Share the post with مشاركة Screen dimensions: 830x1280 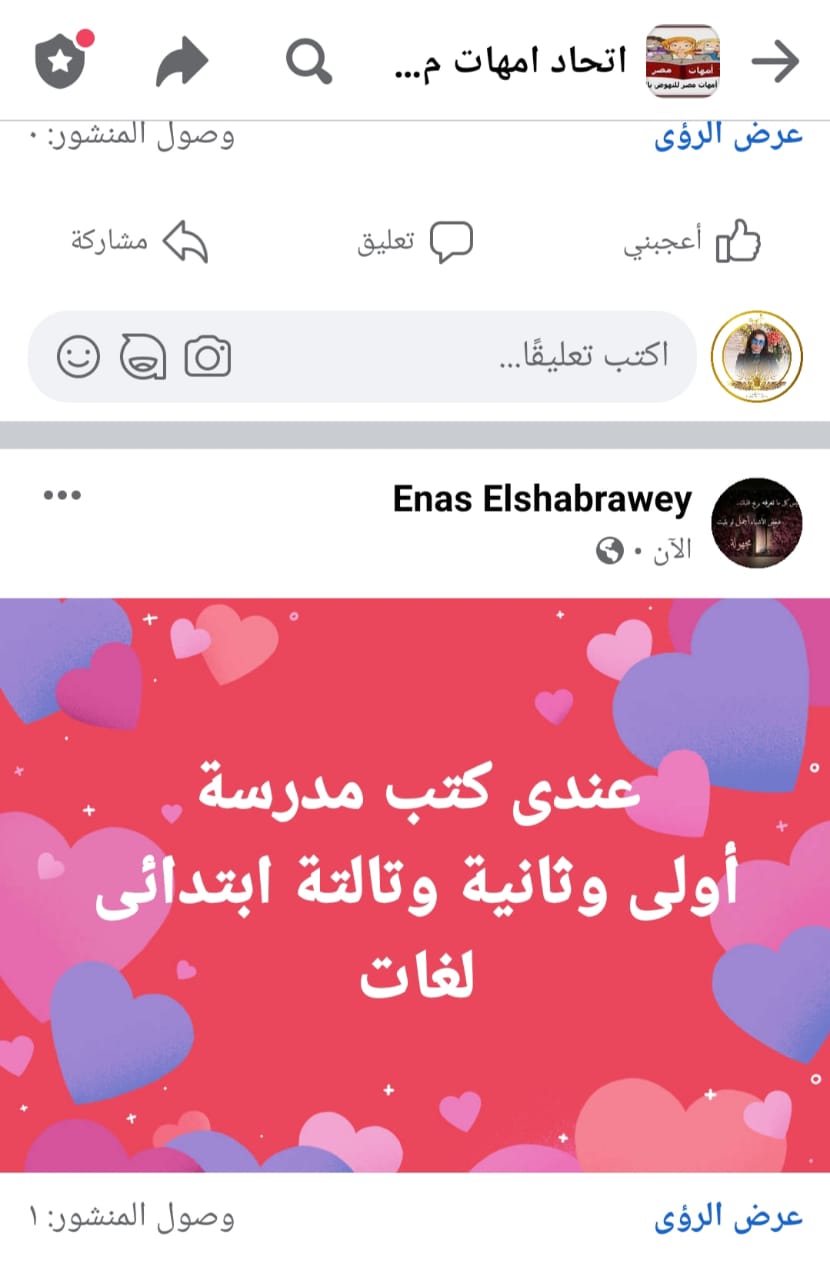pos(139,241)
